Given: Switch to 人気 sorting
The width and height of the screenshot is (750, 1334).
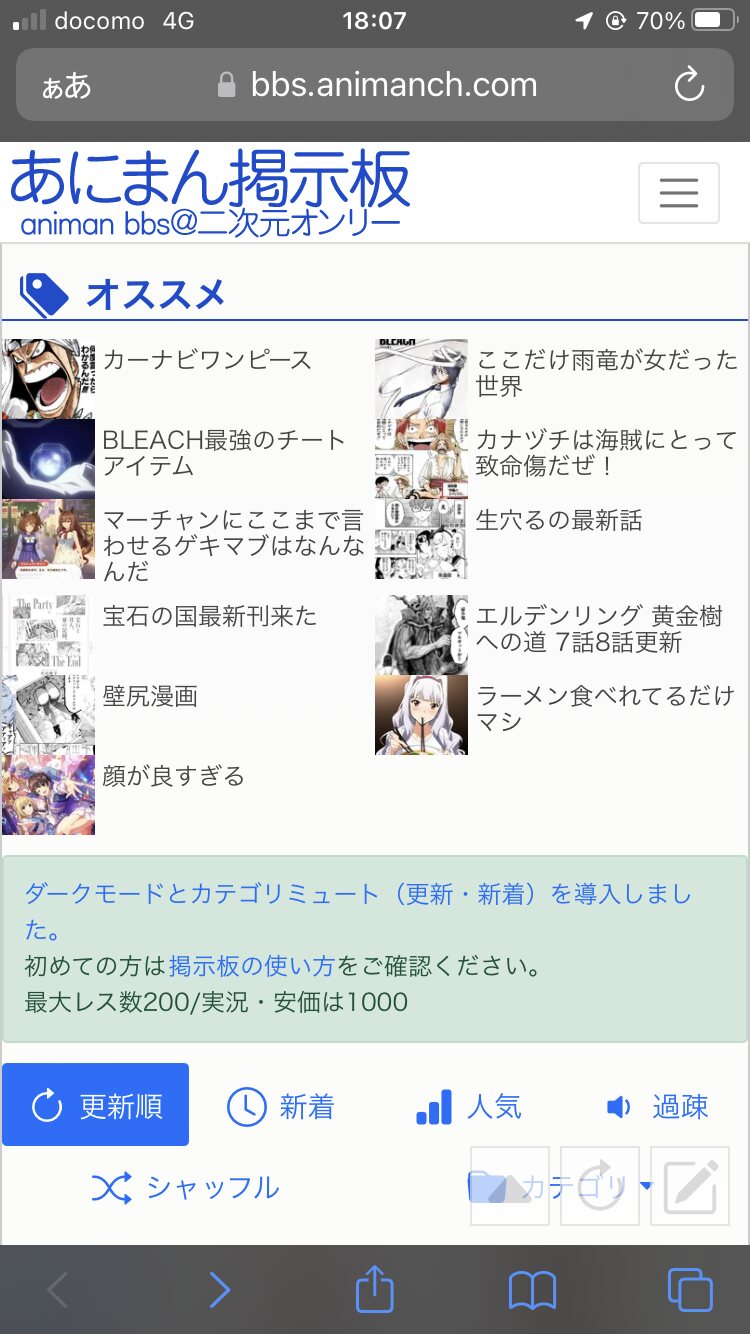Looking at the screenshot, I should 468,1107.
